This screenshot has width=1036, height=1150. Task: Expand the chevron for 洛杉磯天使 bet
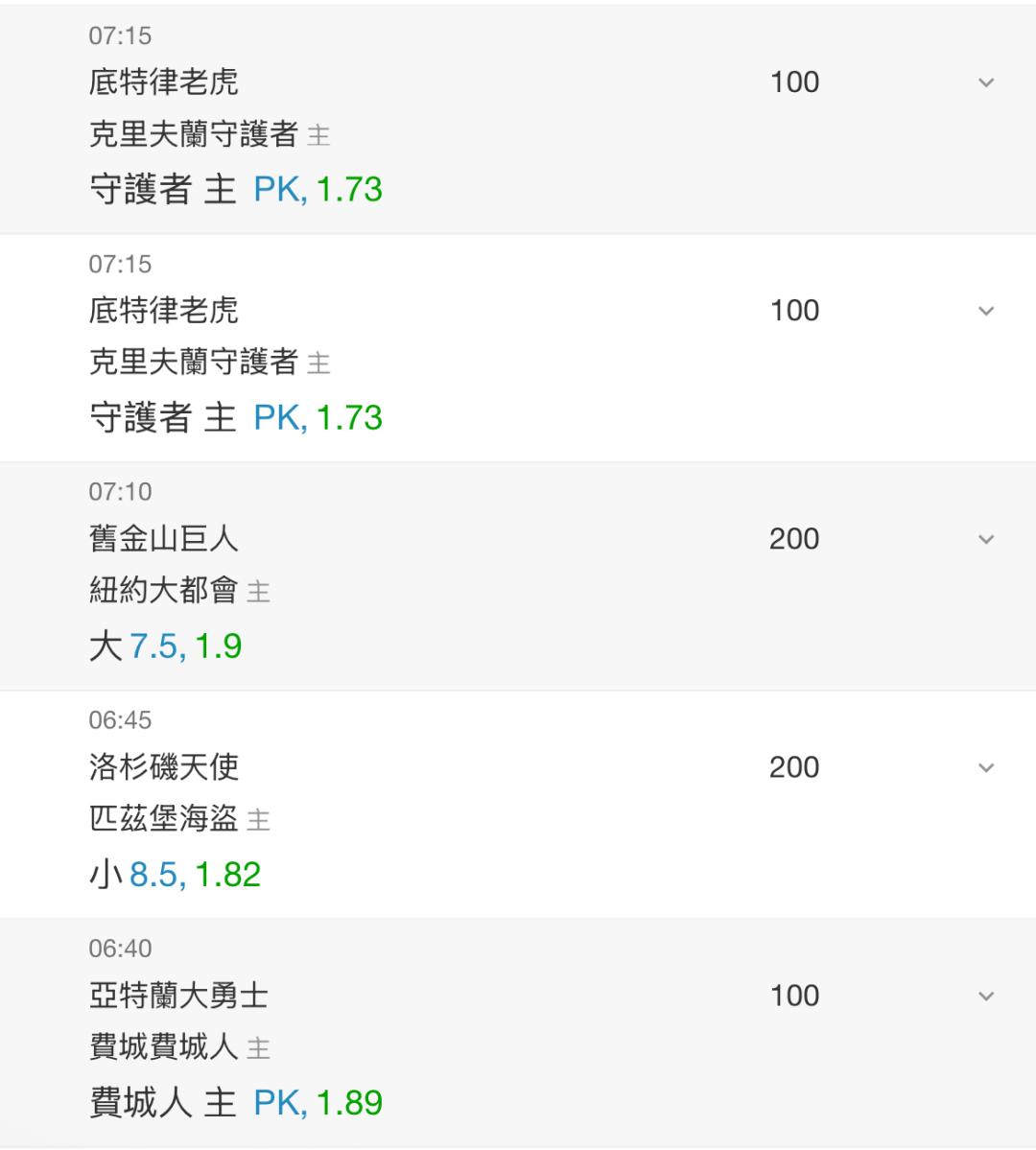tap(986, 768)
